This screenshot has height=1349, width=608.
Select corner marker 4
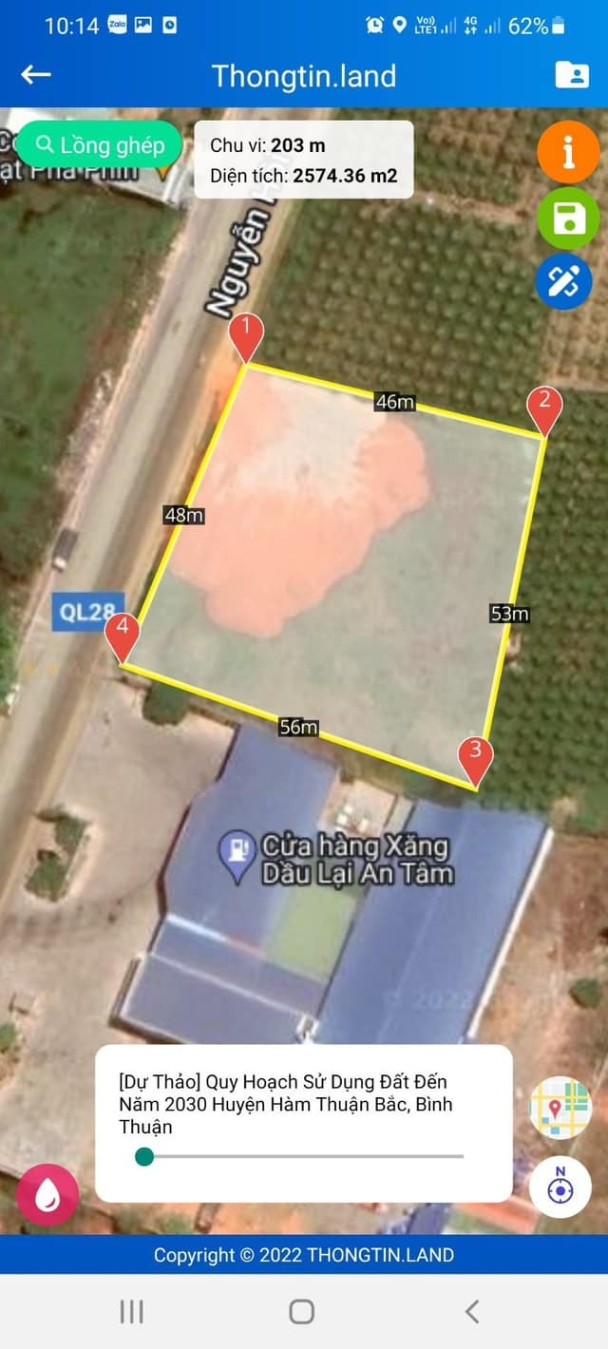pyautogui.click(x=122, y=636)
